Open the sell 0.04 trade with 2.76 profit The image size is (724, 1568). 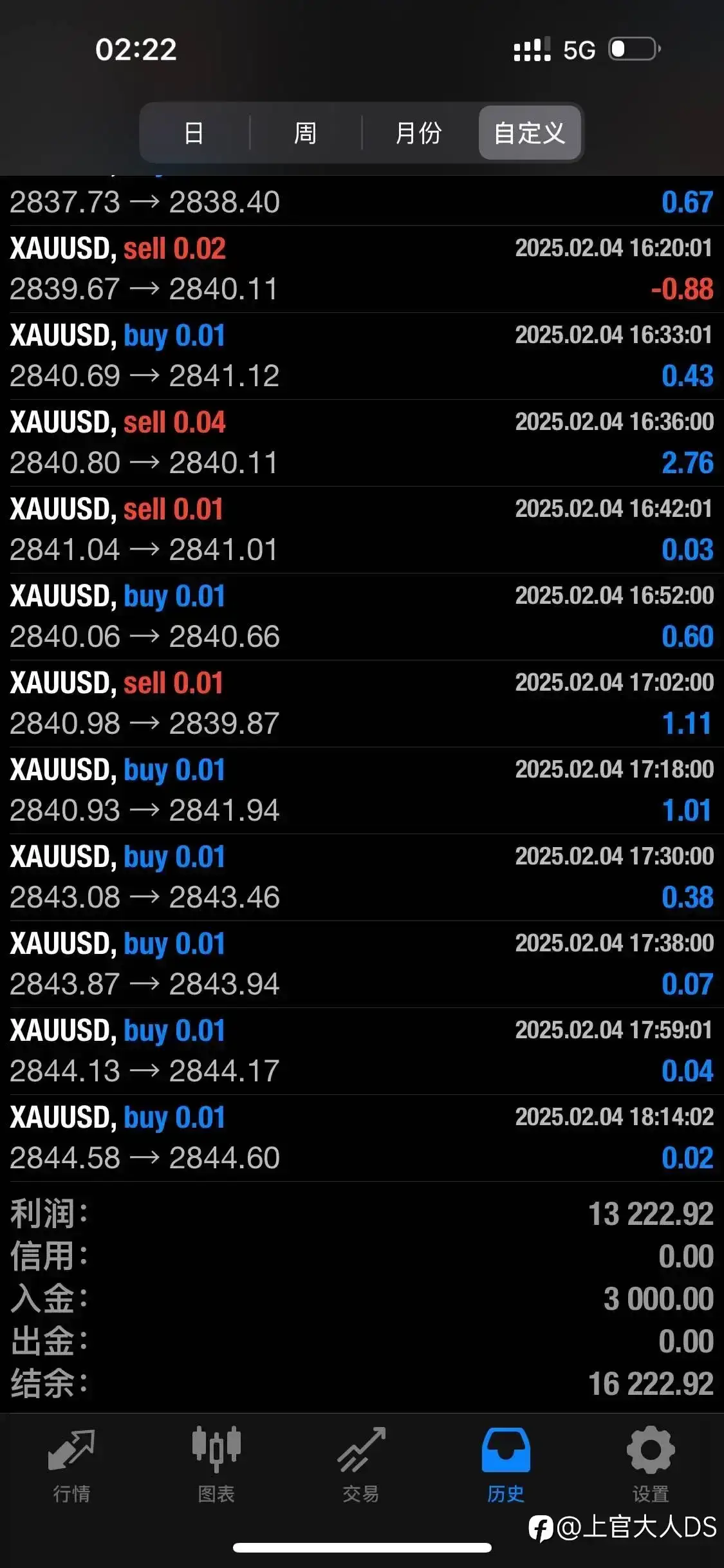(362, 443)
